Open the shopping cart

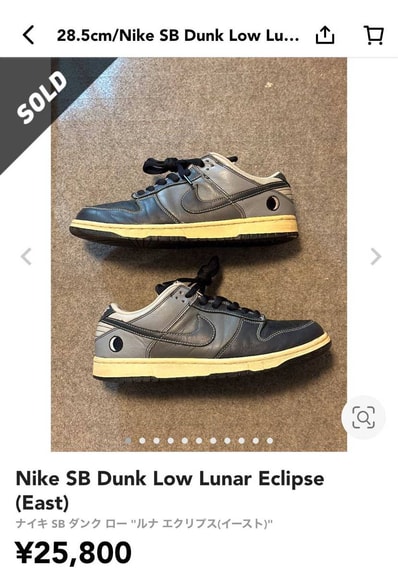(373, 35)
